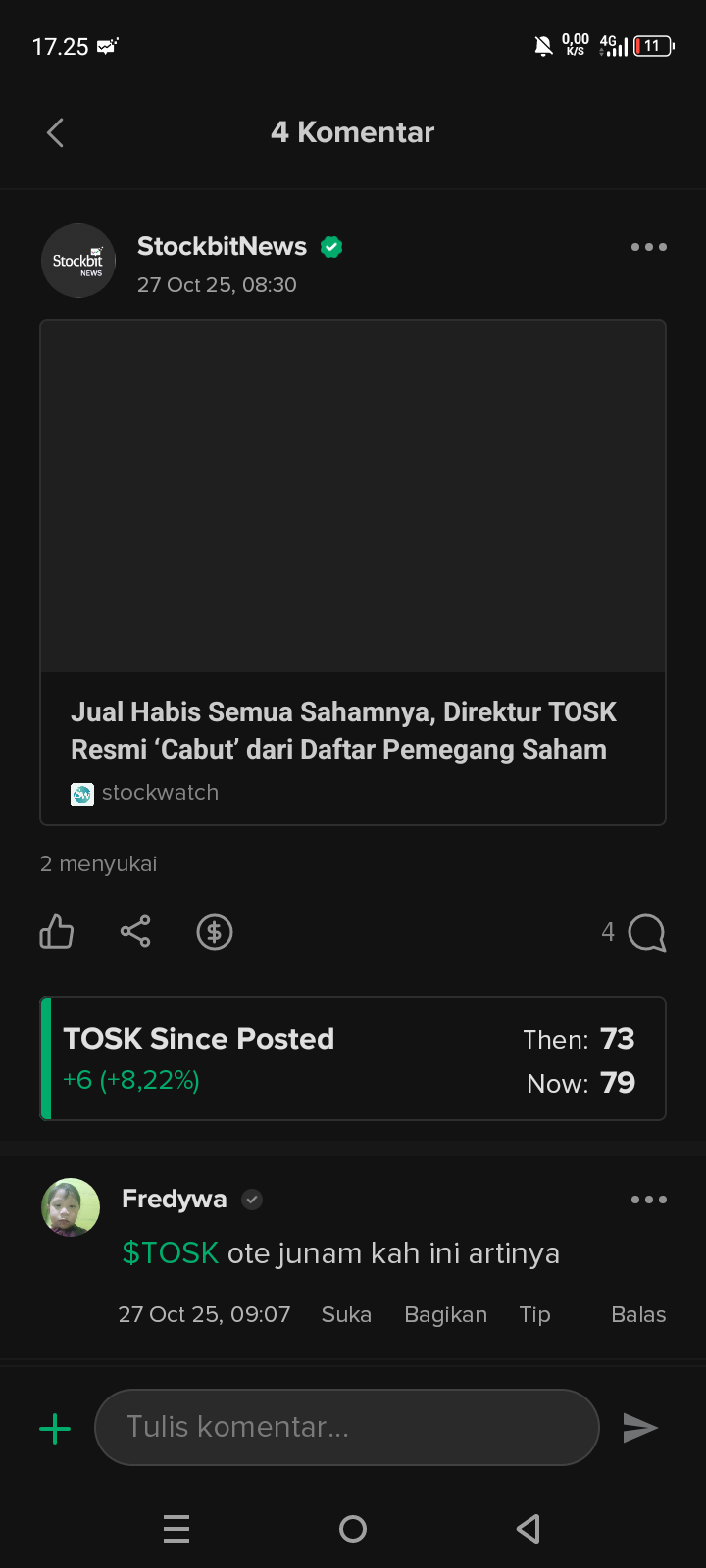This screenshot has height=1568, width=706.
Task: View the TOSK Since Posted performance card
Action: coord(353,1058)
